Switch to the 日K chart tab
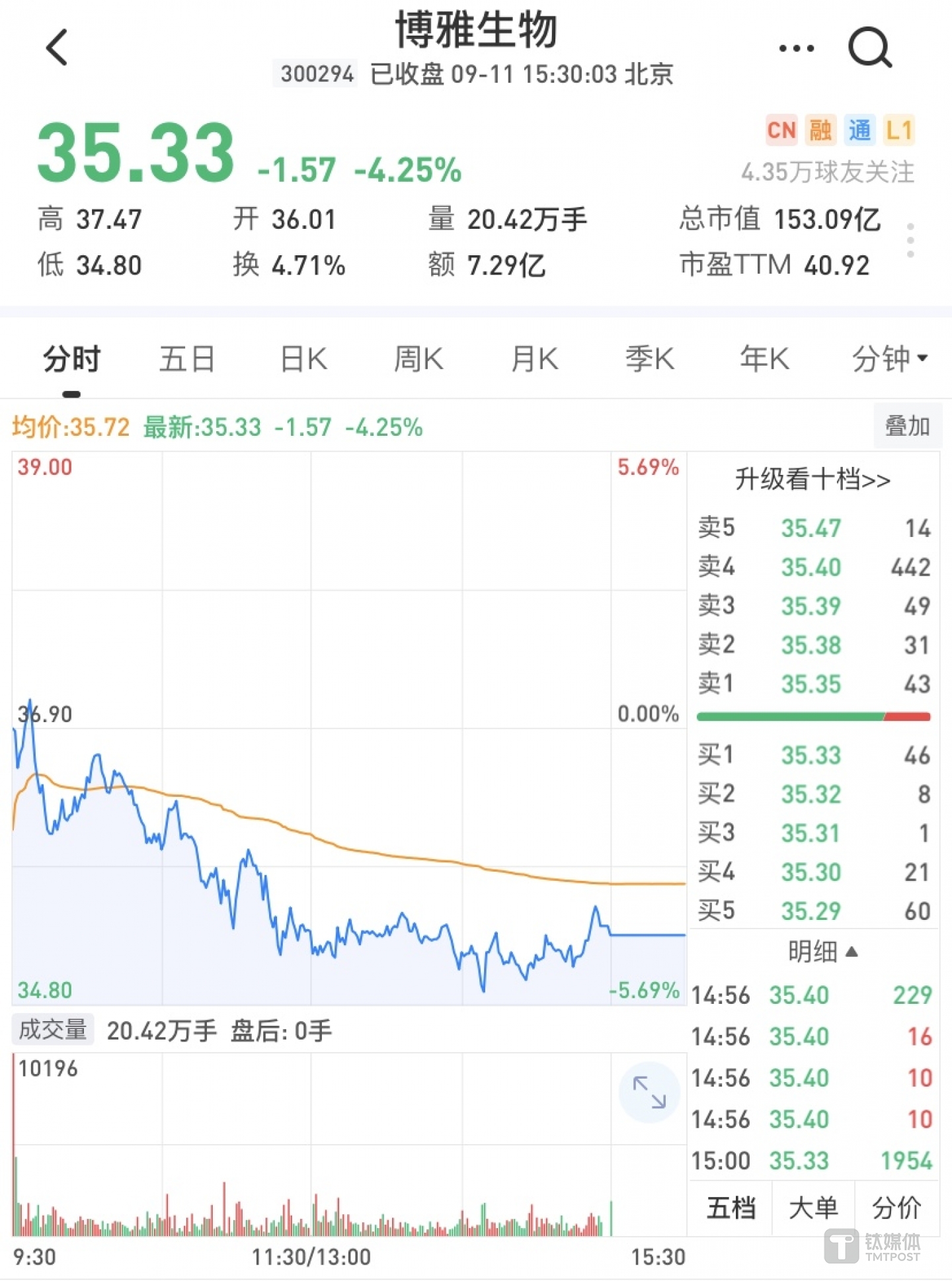This screenshot has height=1281, width=952. point(303,359)
